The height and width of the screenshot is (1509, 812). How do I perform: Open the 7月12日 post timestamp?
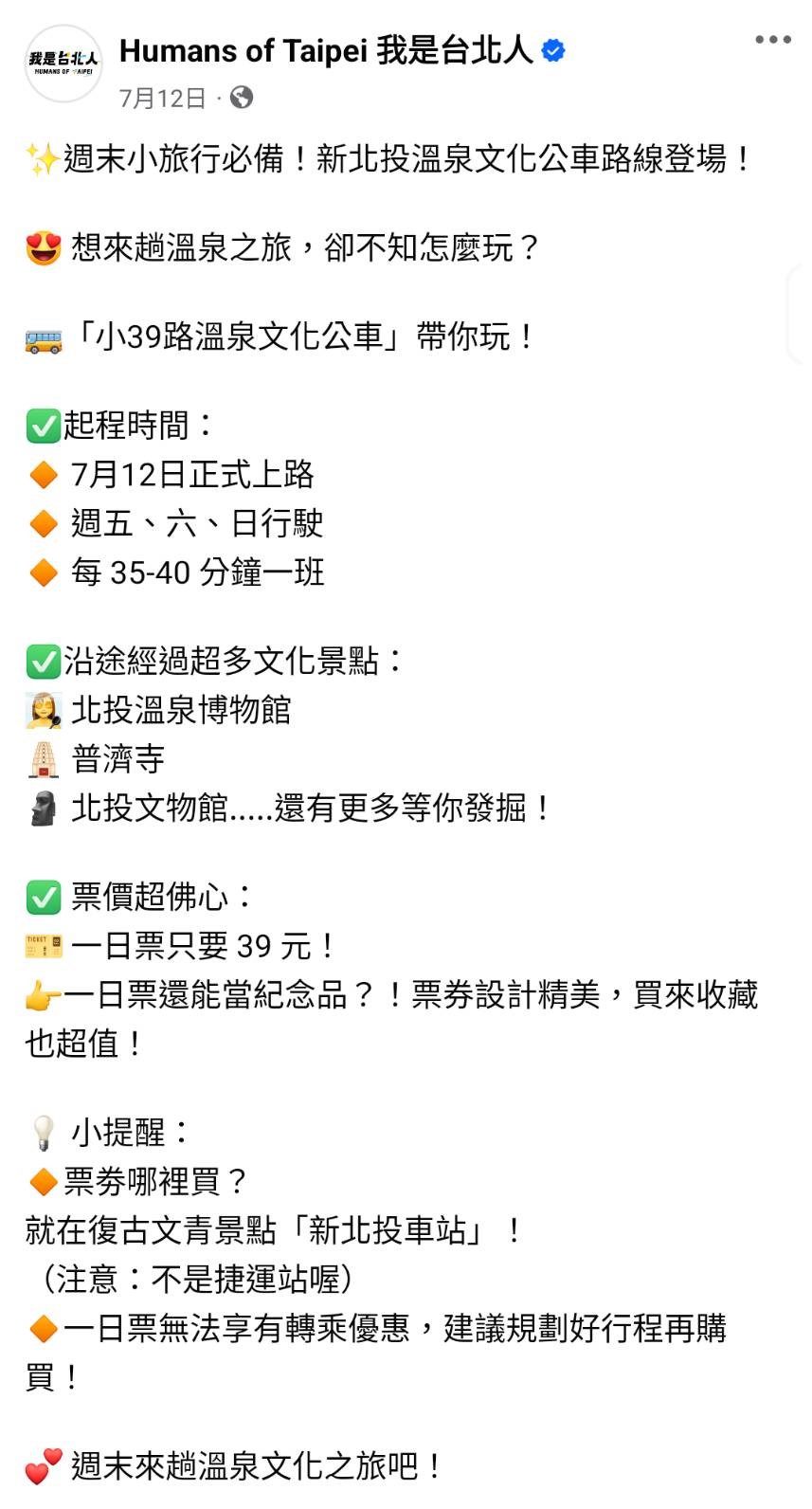[x=162, y=98]
